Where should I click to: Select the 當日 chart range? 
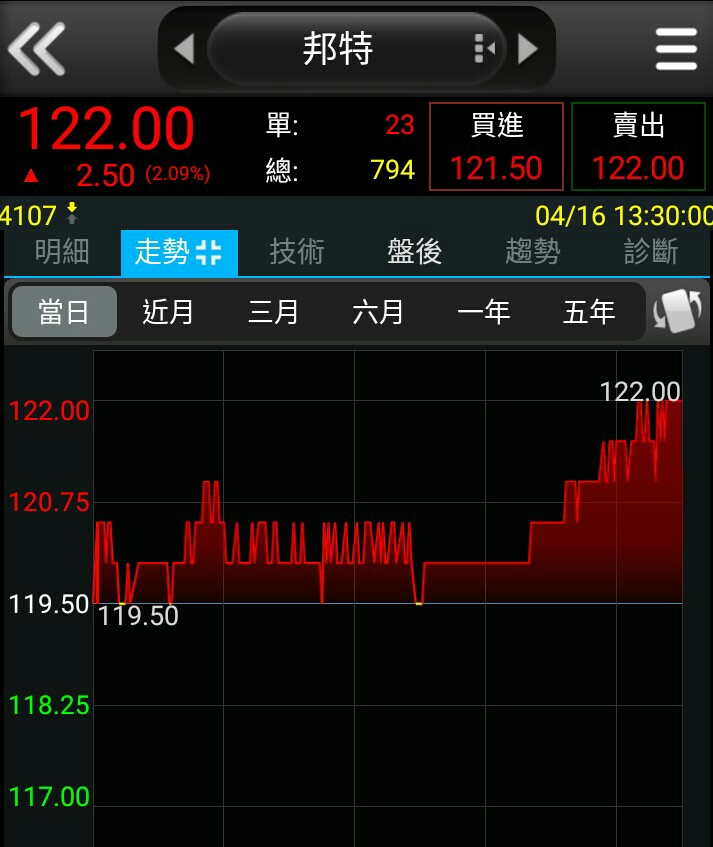[64, 312]
